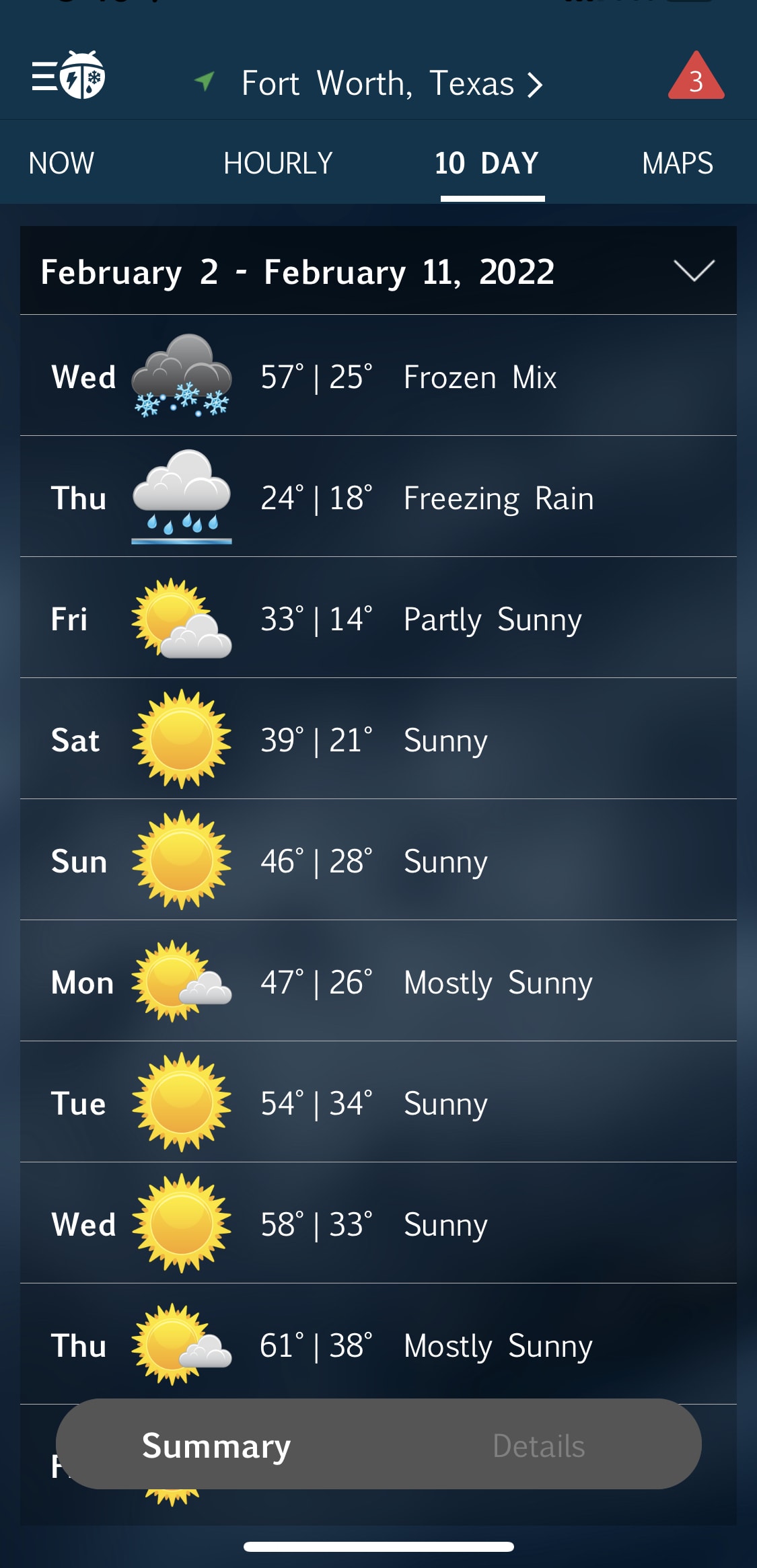
Task: Open Tue 54° Sunny forecast row
Action: click(378, 1103)
